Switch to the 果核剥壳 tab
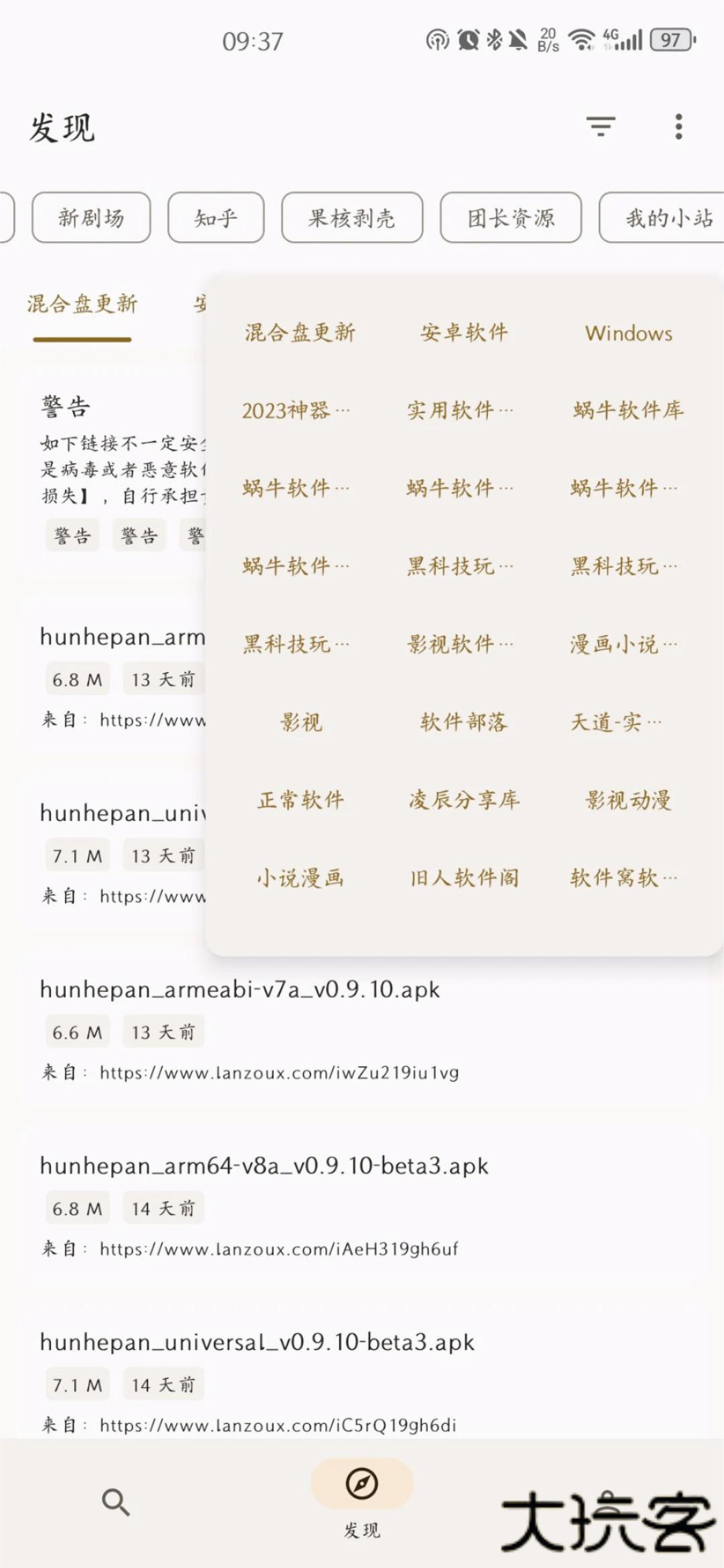724x1568 pixels. [351, 218]
